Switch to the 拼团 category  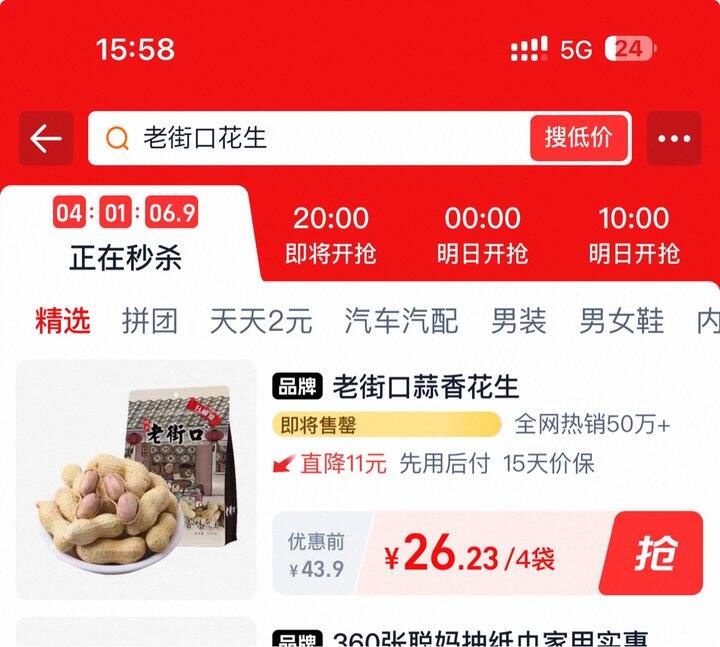click(x=150, y=321)
